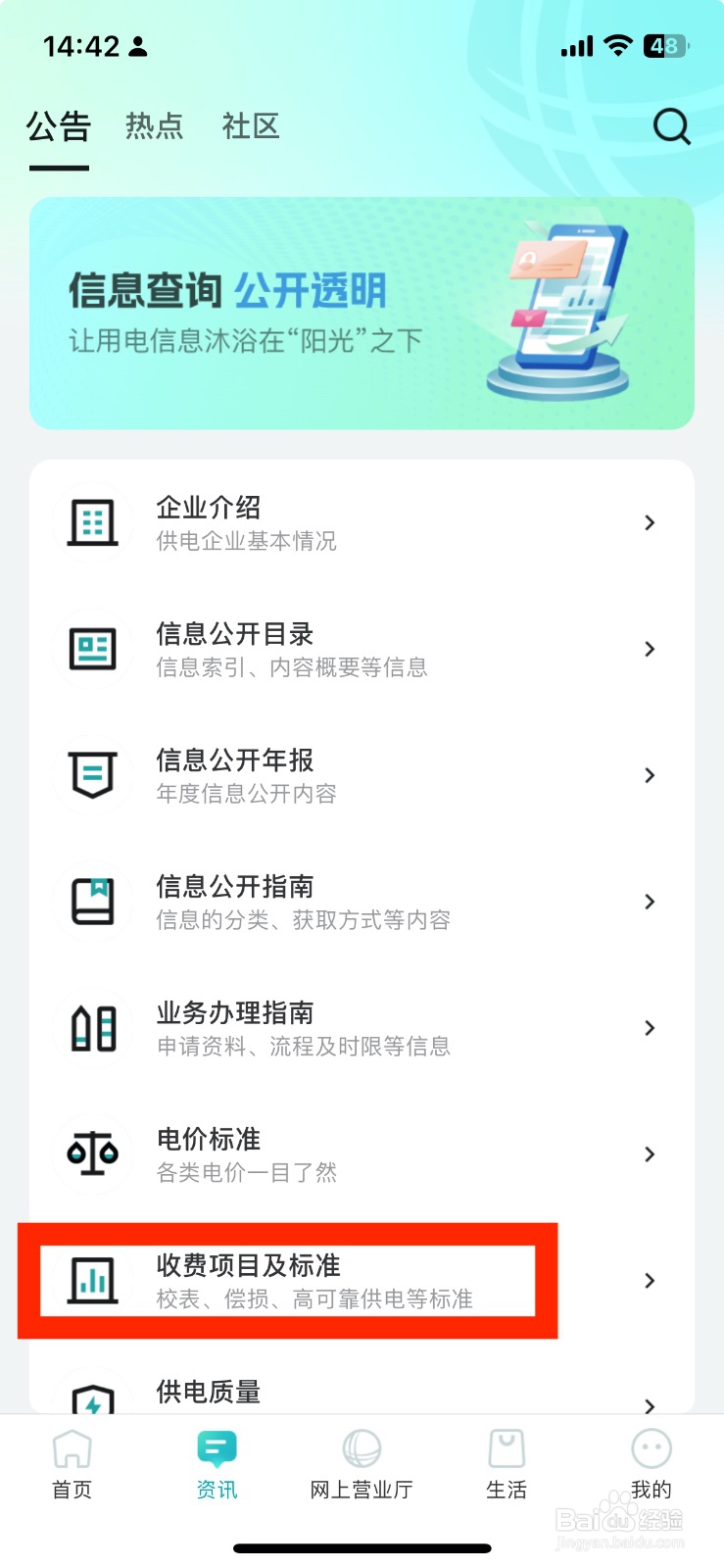
Task: Switch to the 社区 tab
Action: 251,125
